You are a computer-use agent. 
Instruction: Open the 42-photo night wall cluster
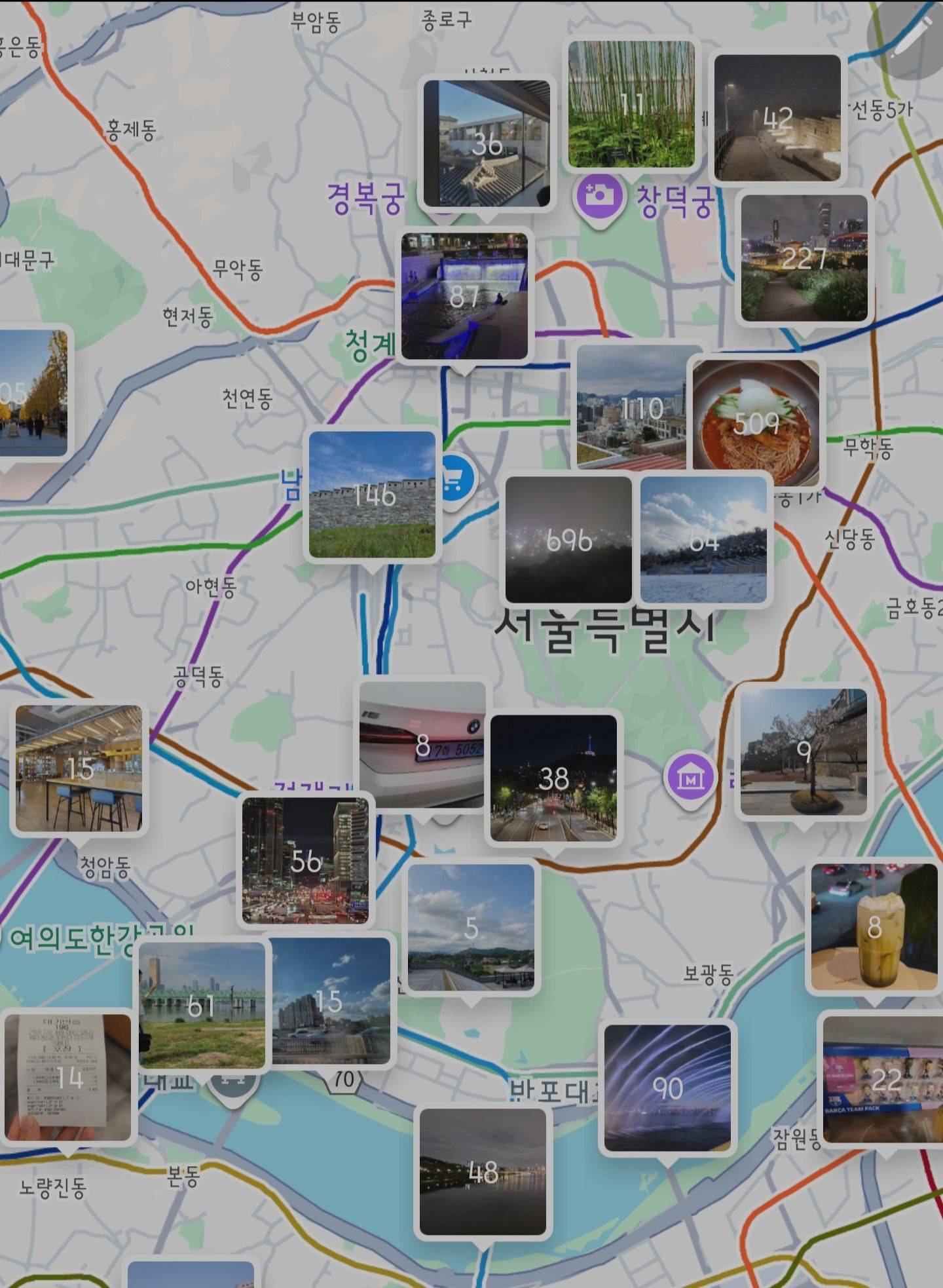click(777, 118)
